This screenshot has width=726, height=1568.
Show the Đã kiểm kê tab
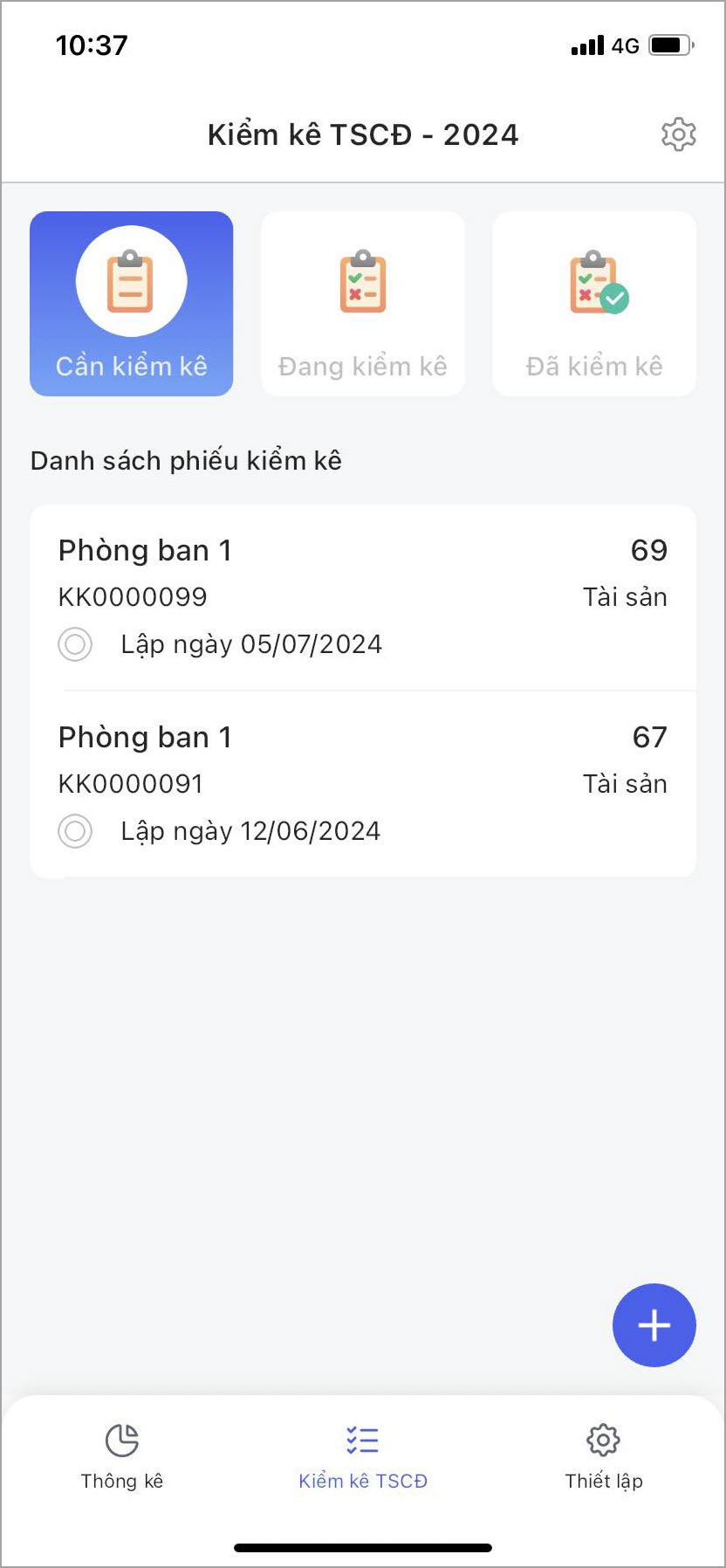click(594, 304)
